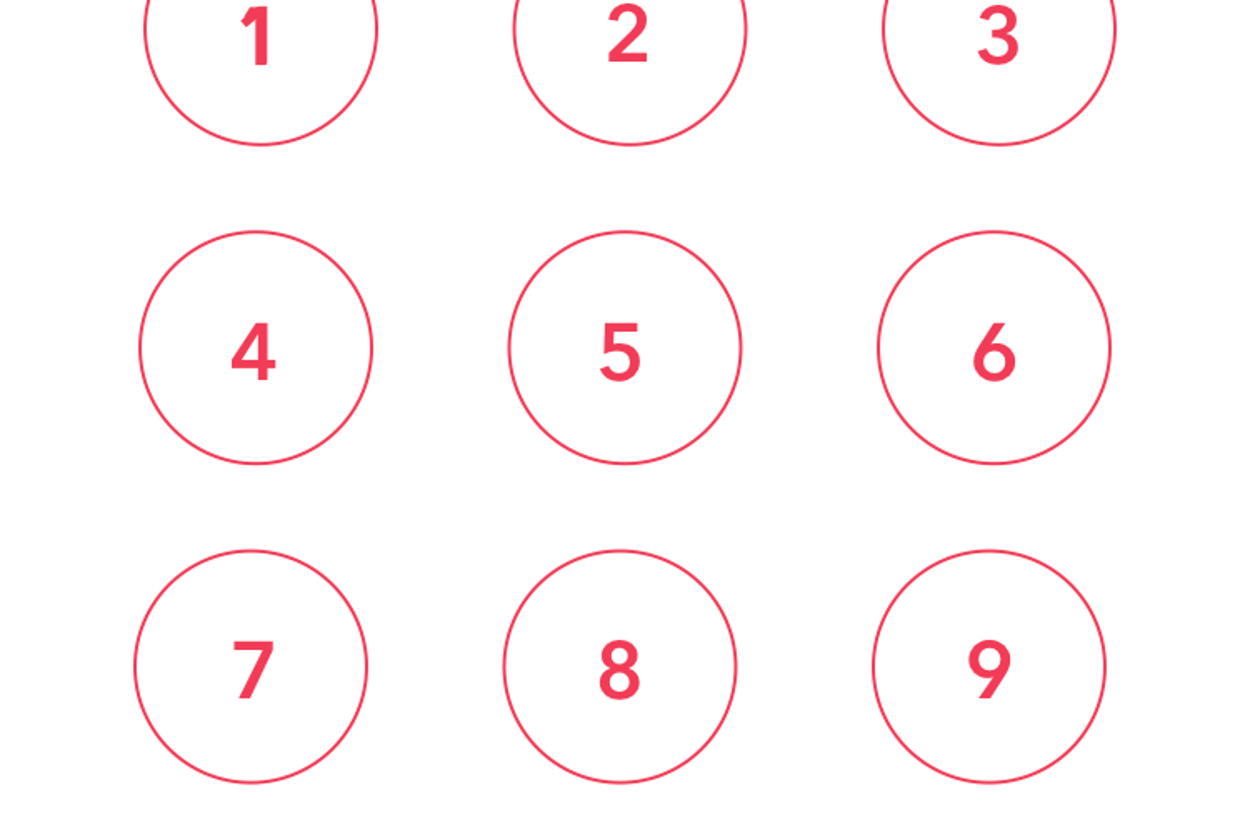The height and width of the screenshot is (830, 1250).
Task: Tap digit 5 in the center
Action: pos(624,348)
